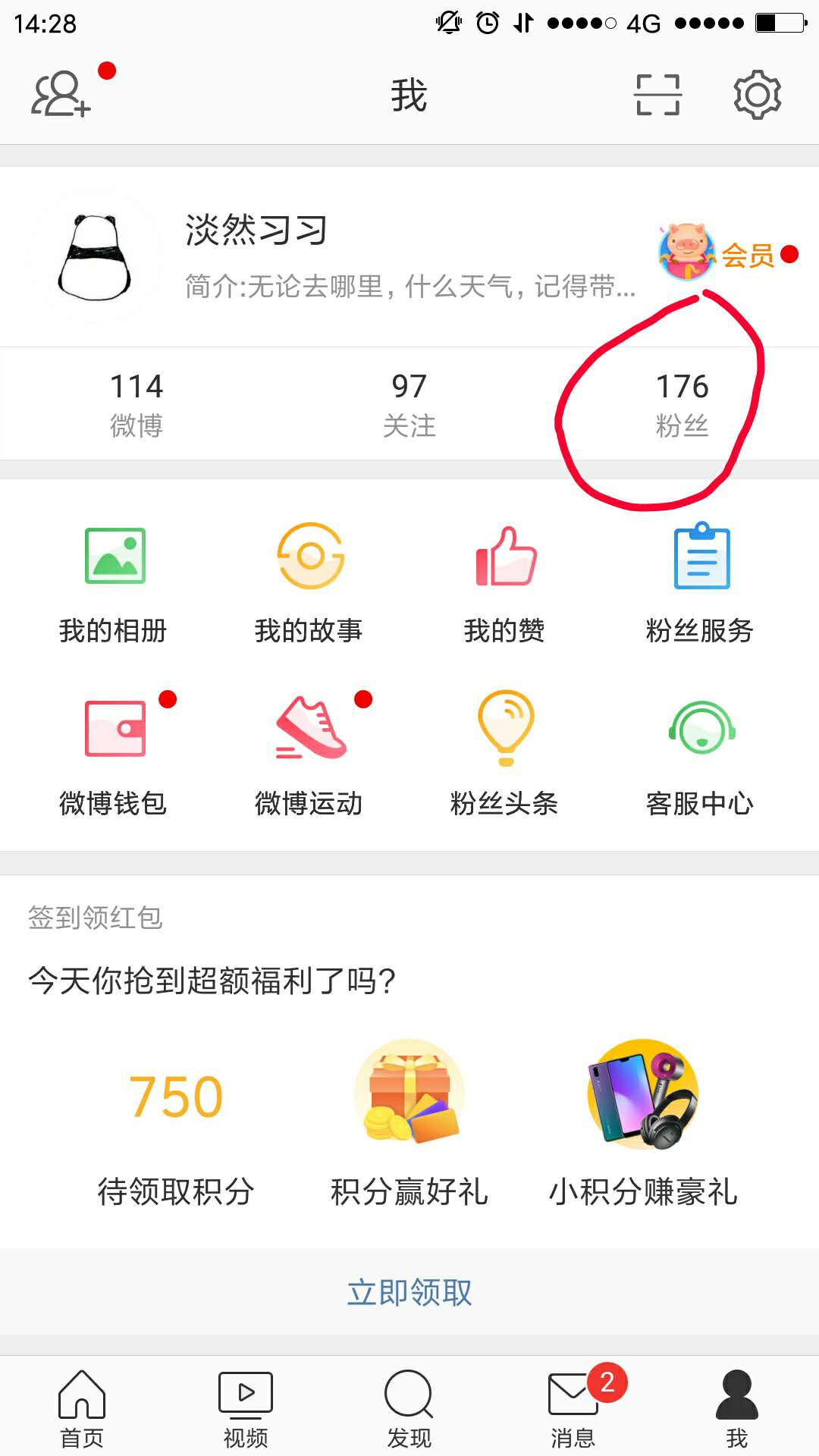Open the 淡然习习 profile
Image resolution: width=819 pixels, height=1456 pixels.
click(256, 231)
